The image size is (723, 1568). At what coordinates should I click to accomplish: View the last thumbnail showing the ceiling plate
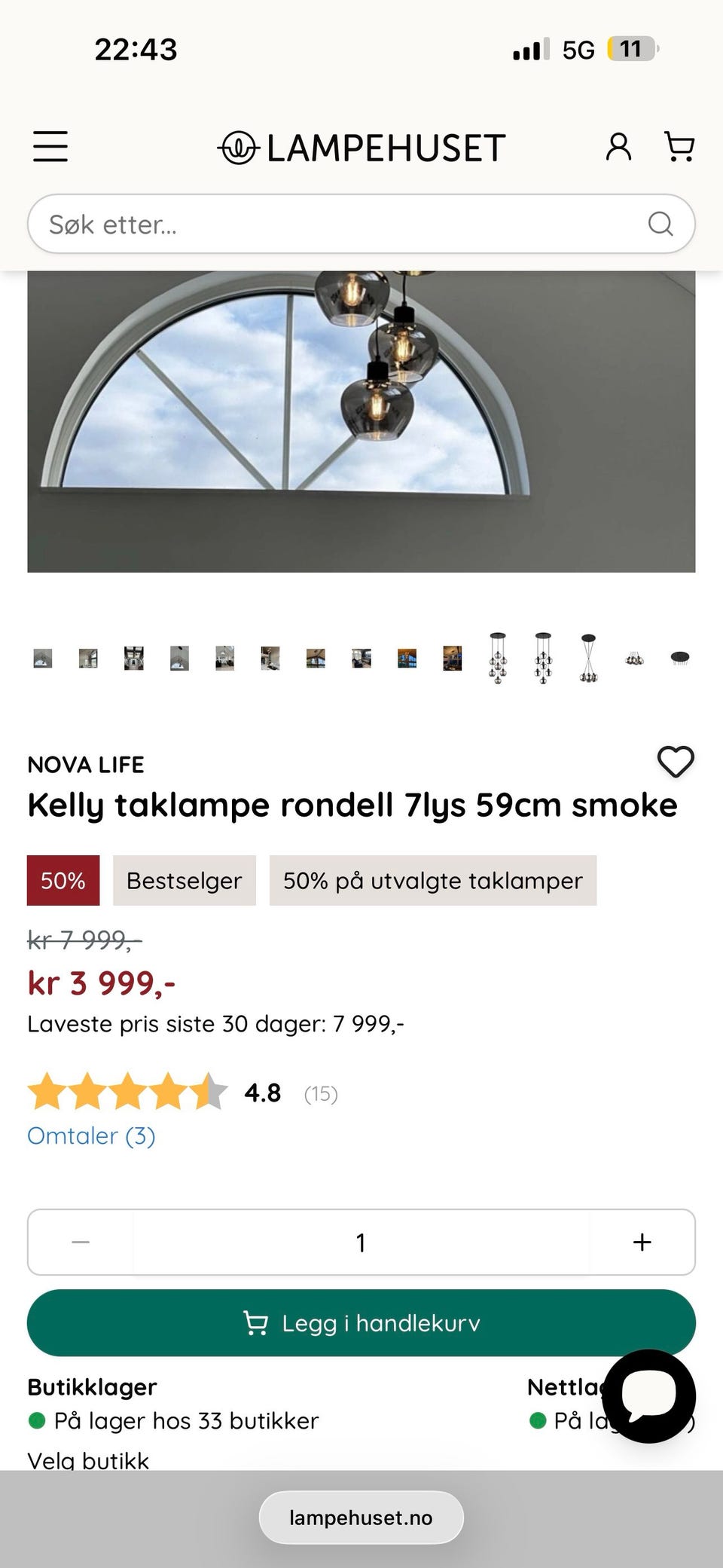(x=680, y=658)
